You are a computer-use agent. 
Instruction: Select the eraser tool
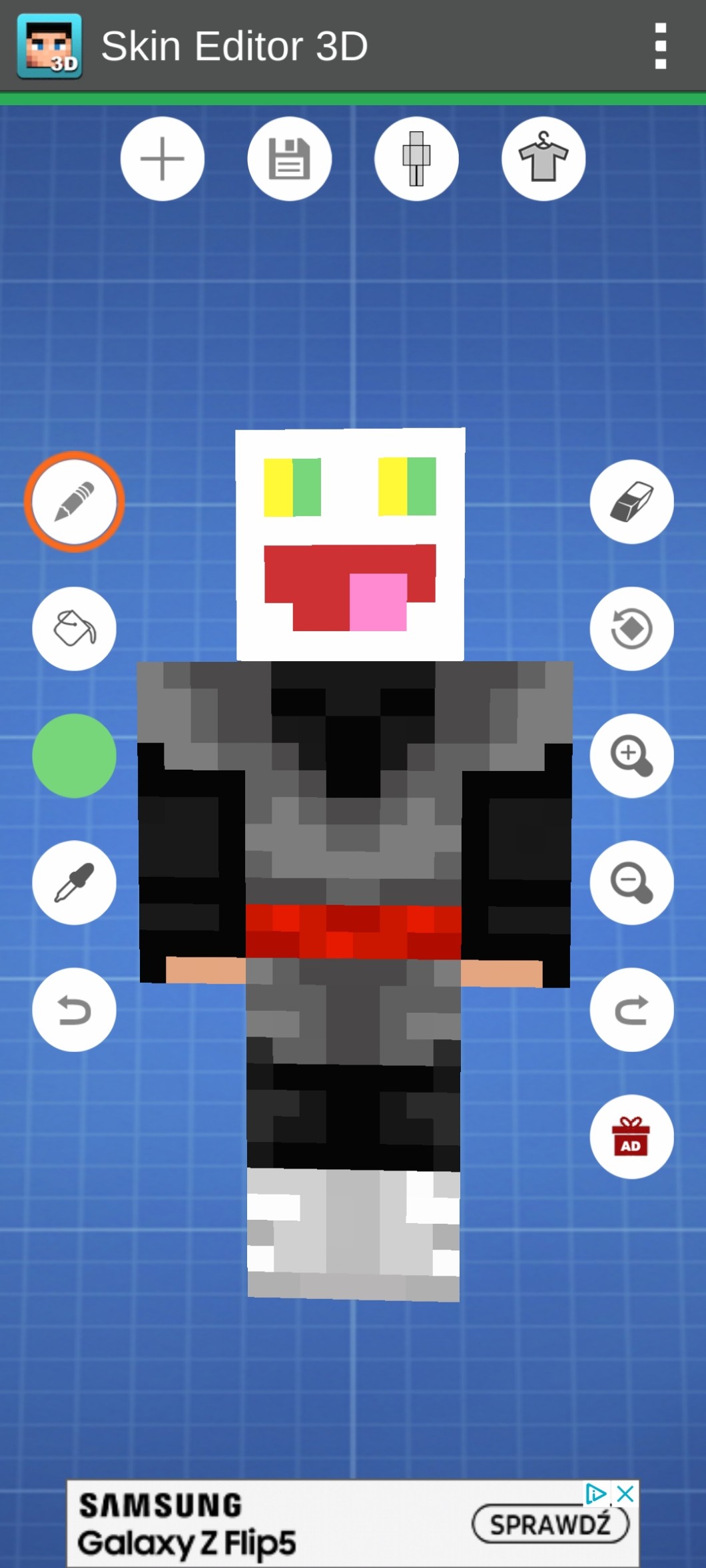(631, 502)
